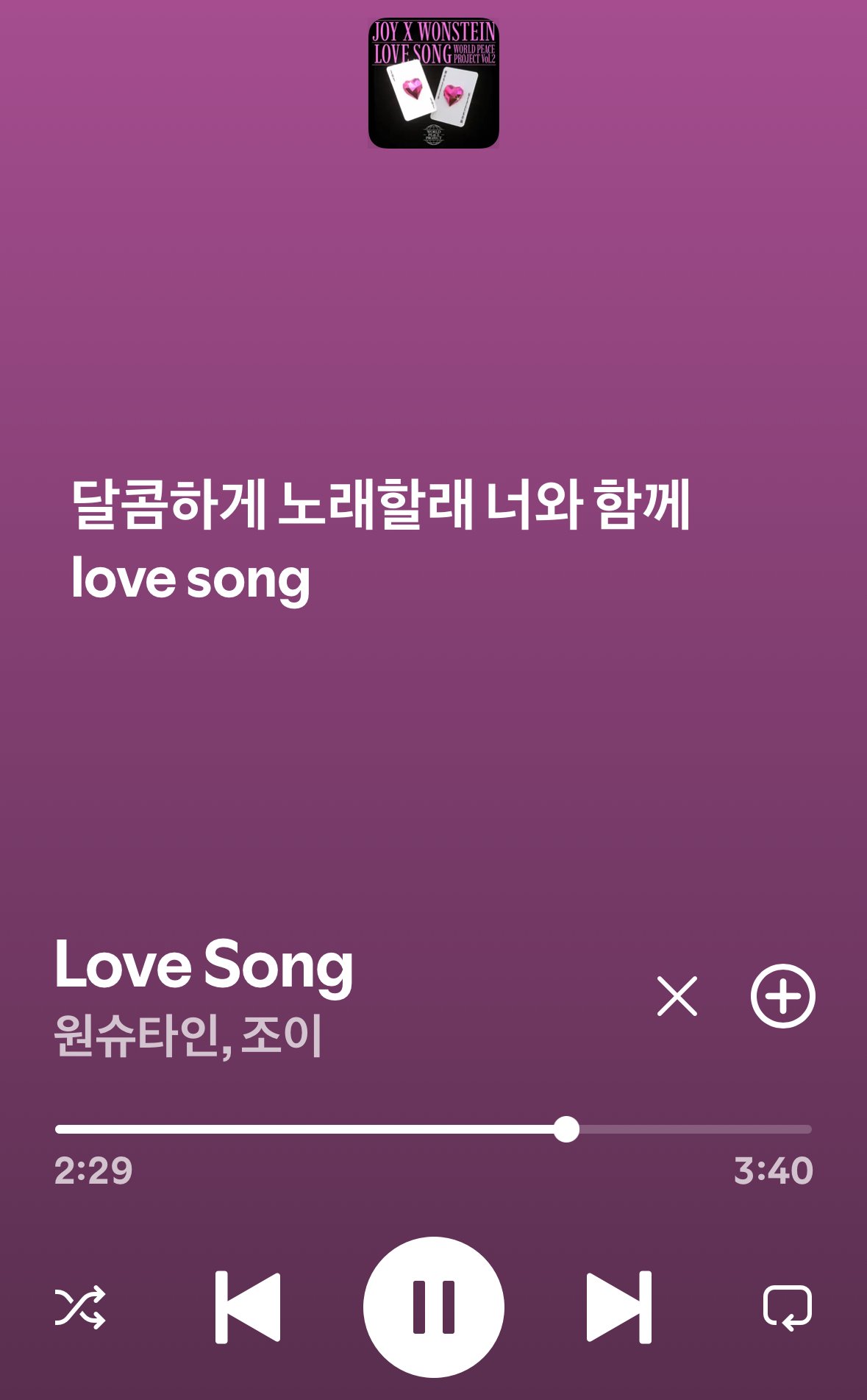Screen dimensions: 867x1400
Task: Add Love Song to your library
Action: [782, 995]
